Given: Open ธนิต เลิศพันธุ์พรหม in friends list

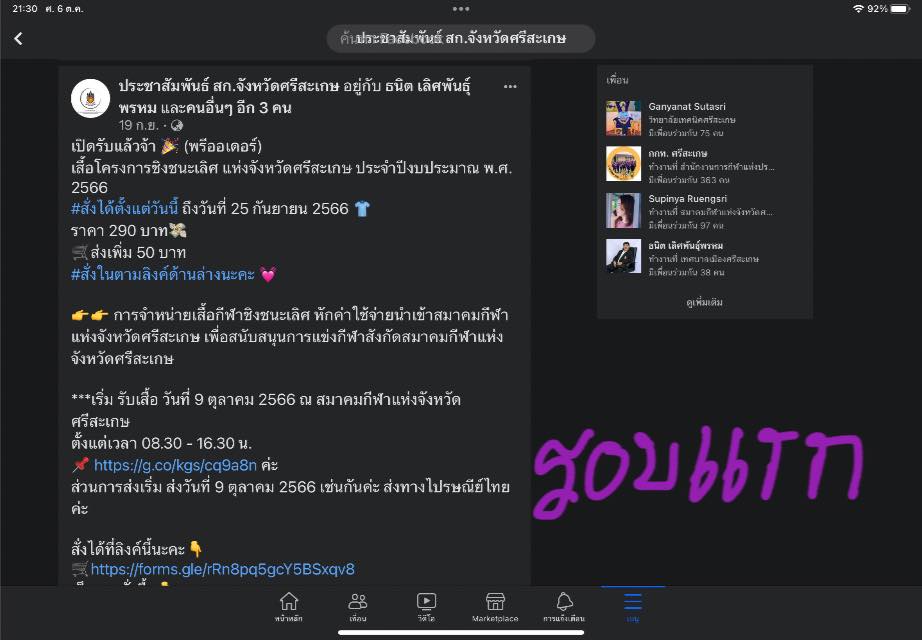Looking at the screenshot, I should pos(685,245).
